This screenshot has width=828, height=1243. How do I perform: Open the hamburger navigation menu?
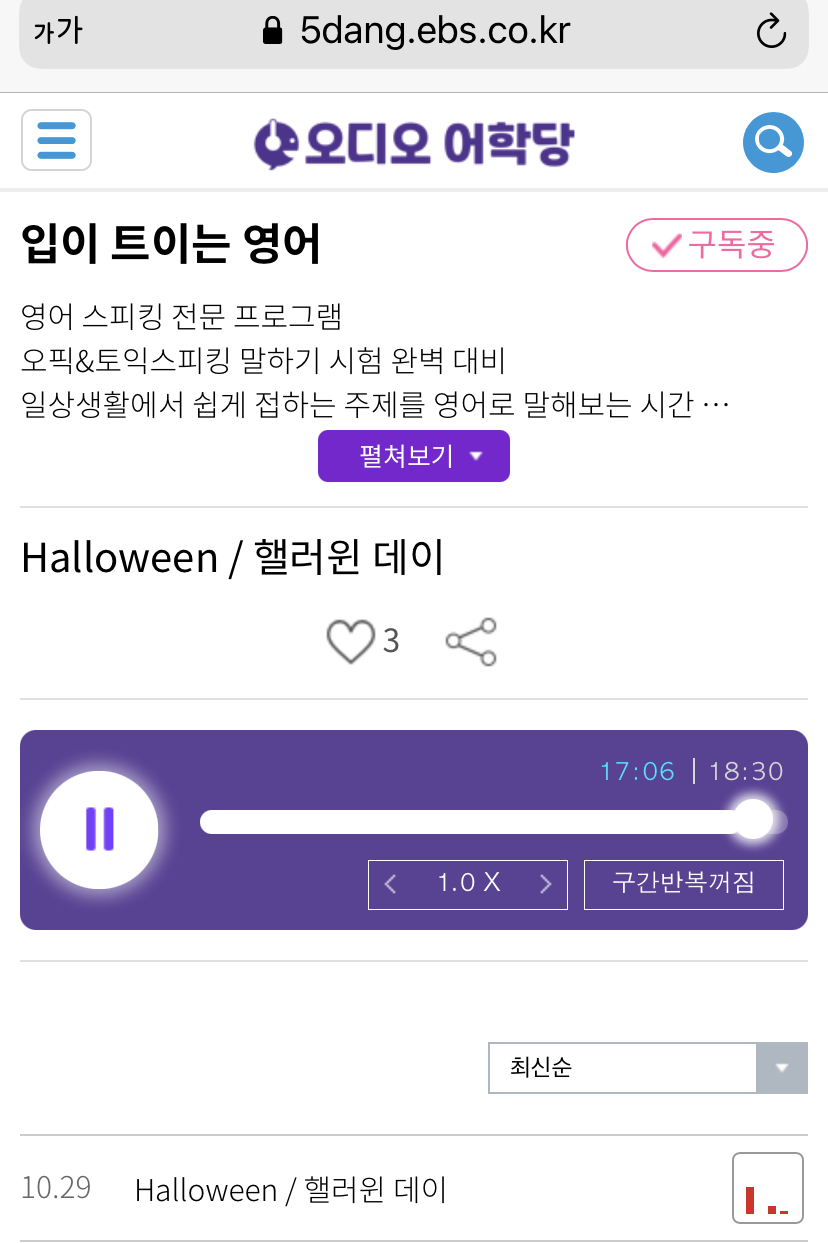tap(56, 142)
